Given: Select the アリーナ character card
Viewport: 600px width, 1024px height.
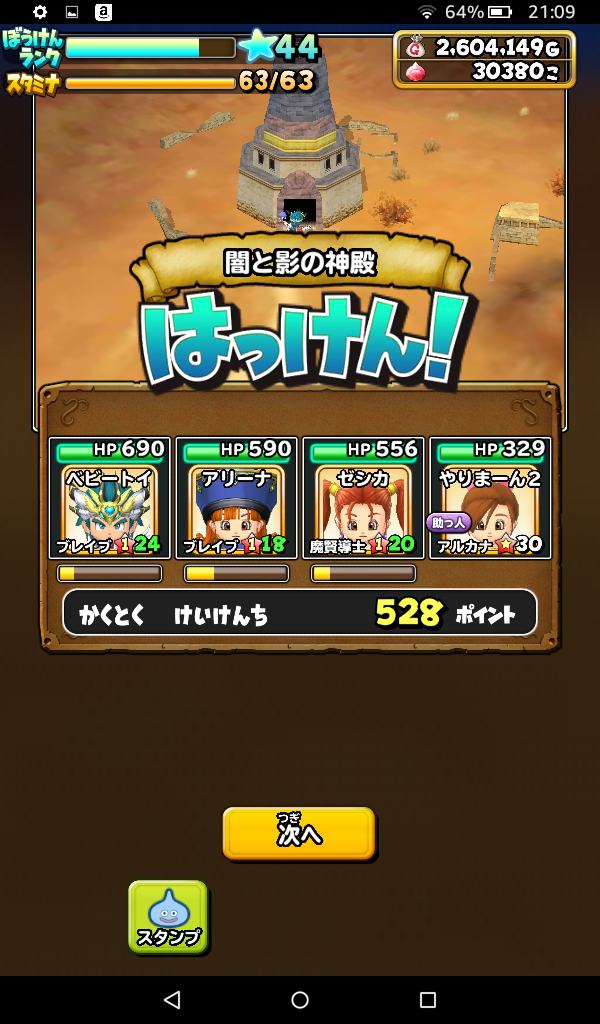Looking at the screenshot, I should [x=236, y=498].
